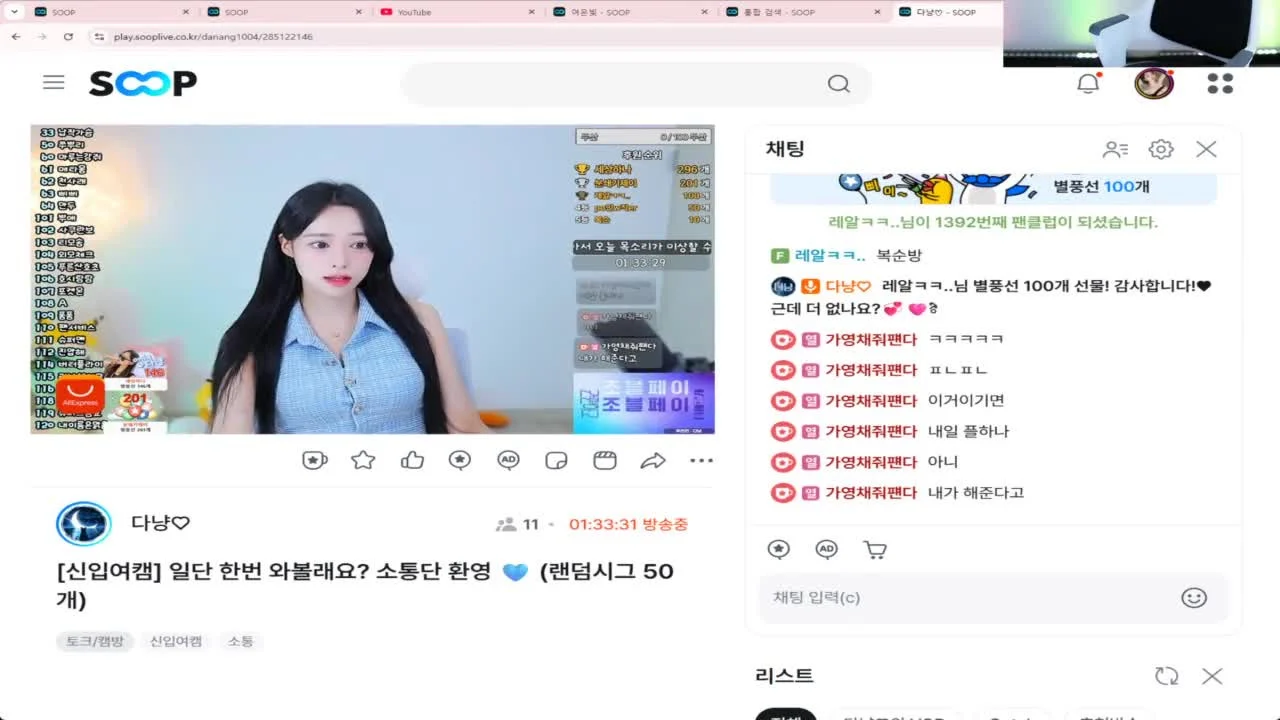Screen dimensions: 1280x720
Task: Send an AD balloon under the video
Action: 508,460
